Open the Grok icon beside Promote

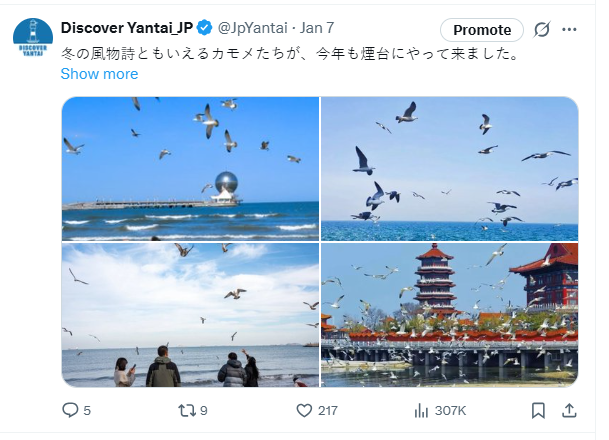(542, 30)
